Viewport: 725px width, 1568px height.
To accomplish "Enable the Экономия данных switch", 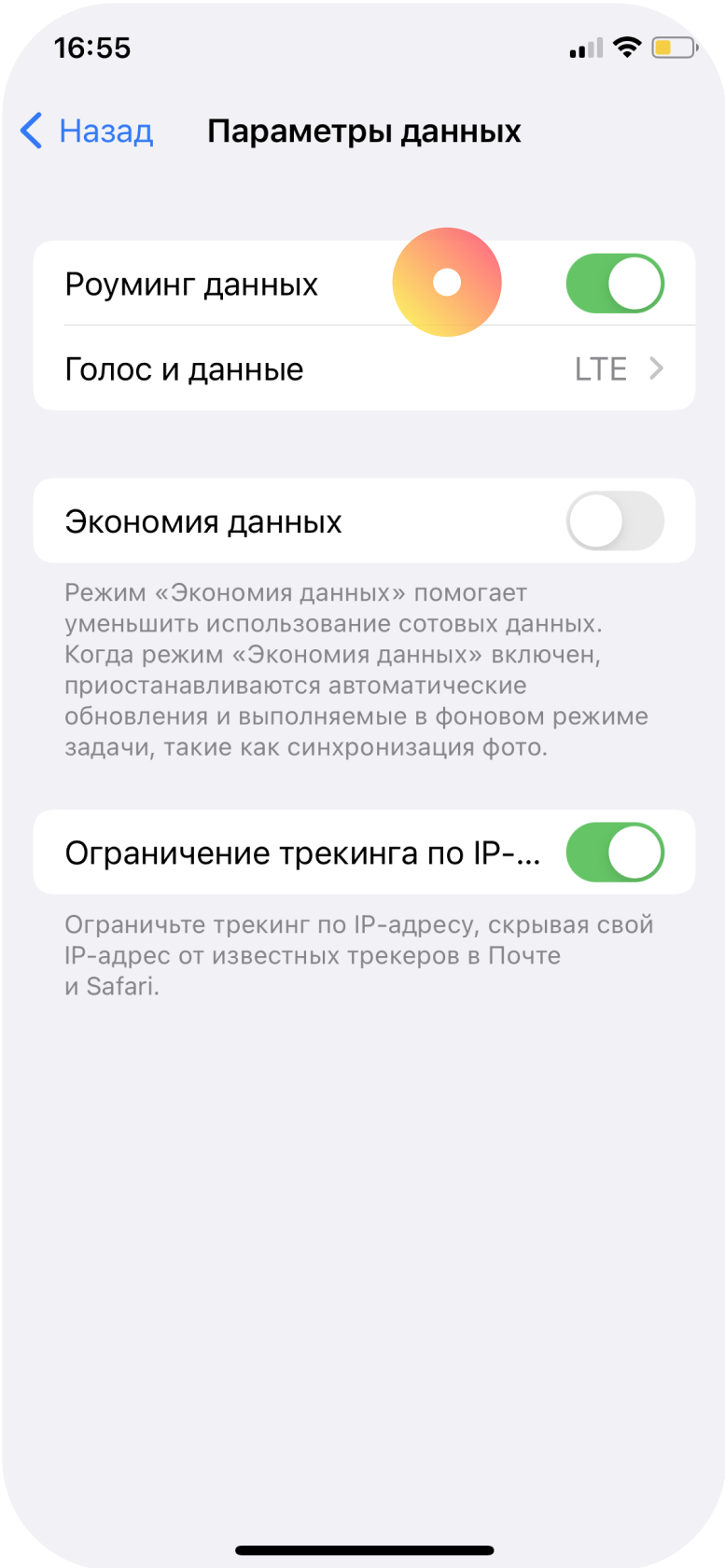I will tap(614, 521).
